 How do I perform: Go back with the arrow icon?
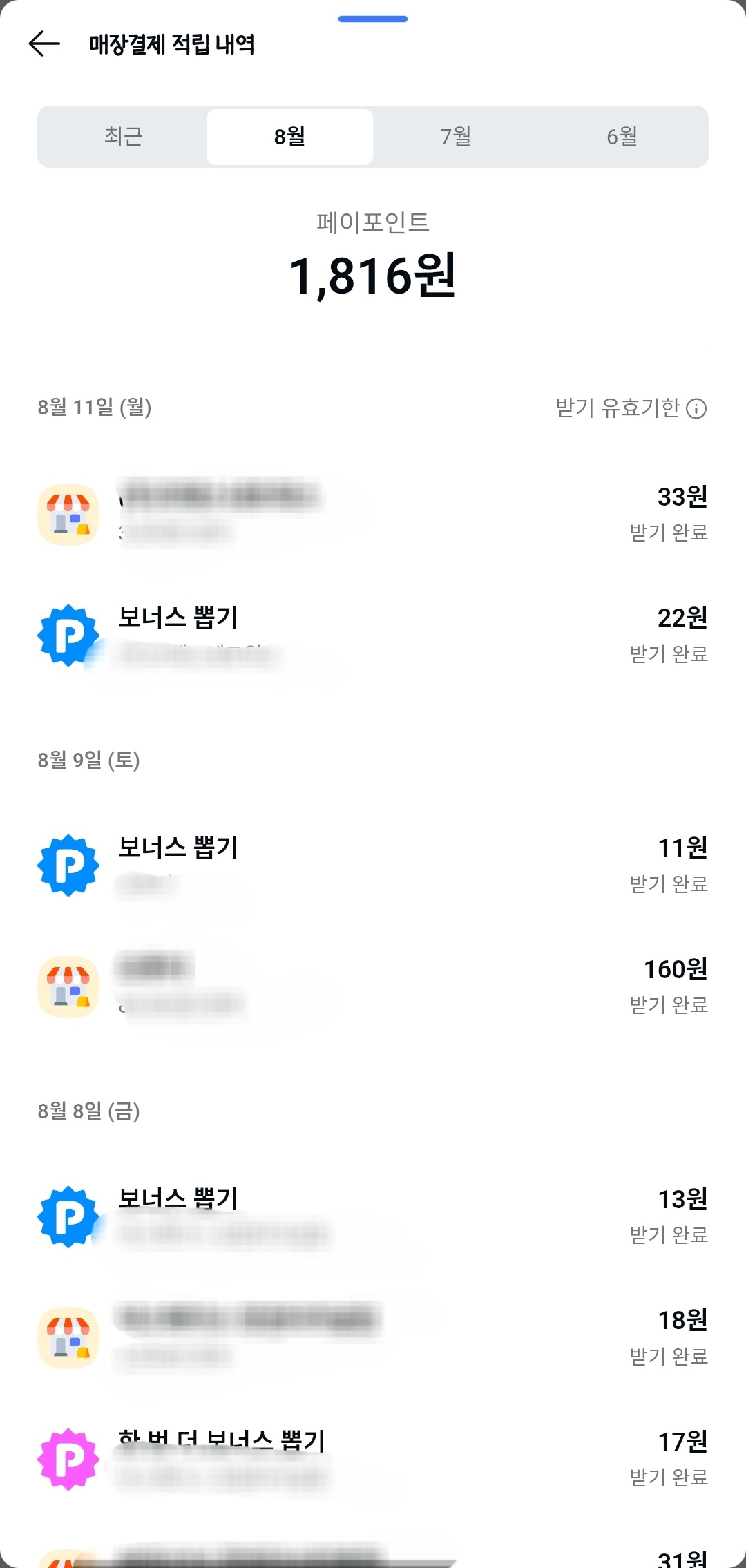pyautogui.click(x=44, y=44)
